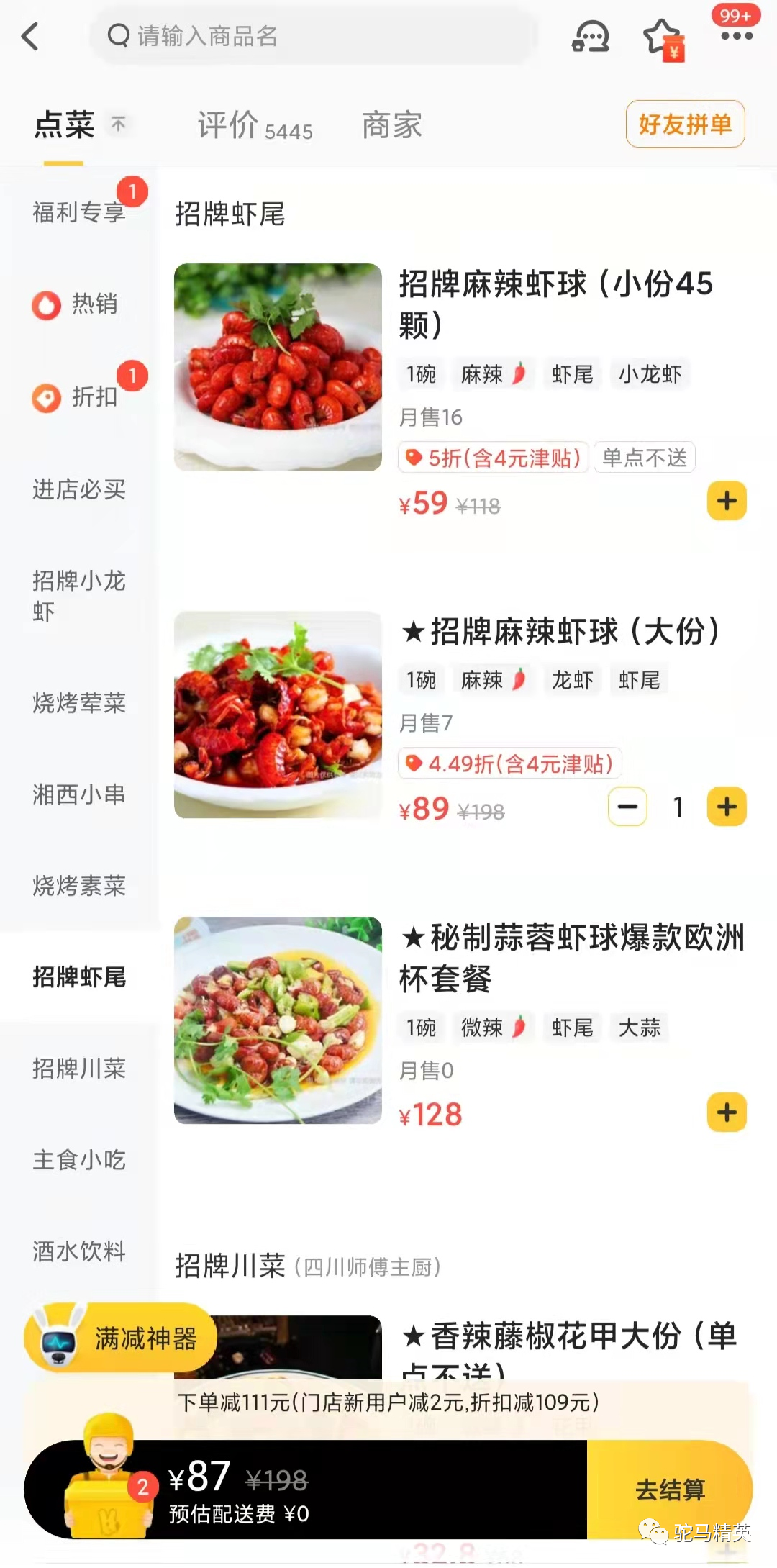Add 招牌麻辣虾球(小份45颗) to cart

click(x=727, y=501)
